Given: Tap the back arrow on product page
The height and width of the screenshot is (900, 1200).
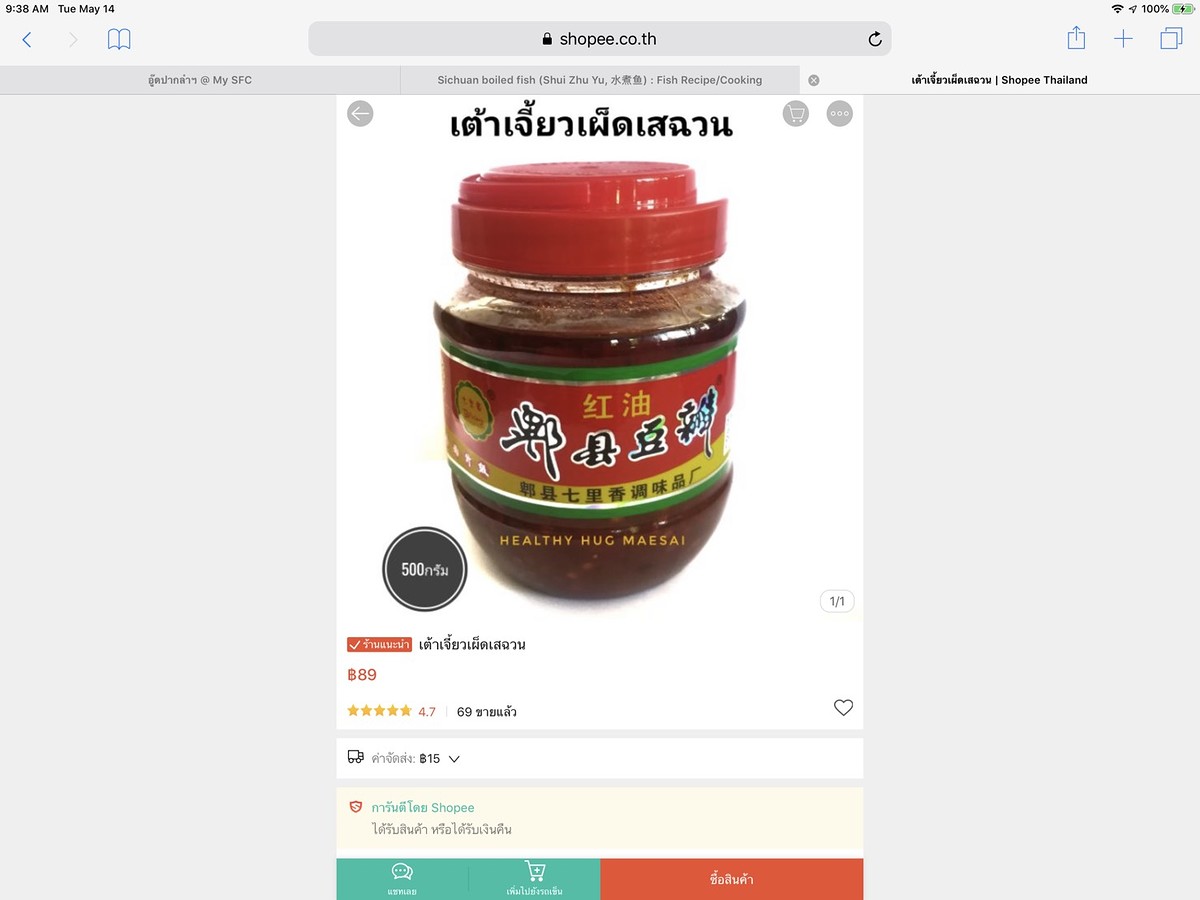Looking at the screenshot, I should (360, 114).
